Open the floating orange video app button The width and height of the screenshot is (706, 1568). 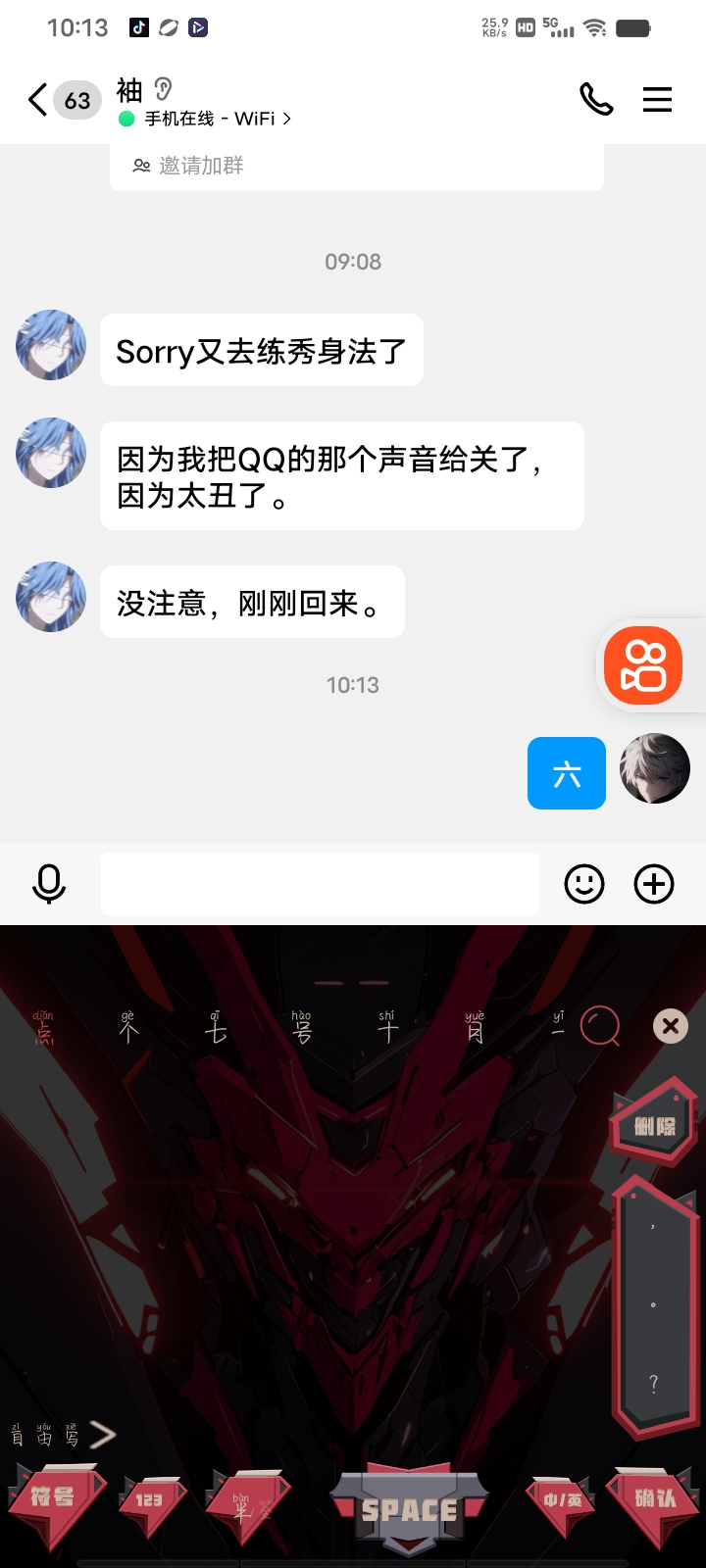point(643,666)
